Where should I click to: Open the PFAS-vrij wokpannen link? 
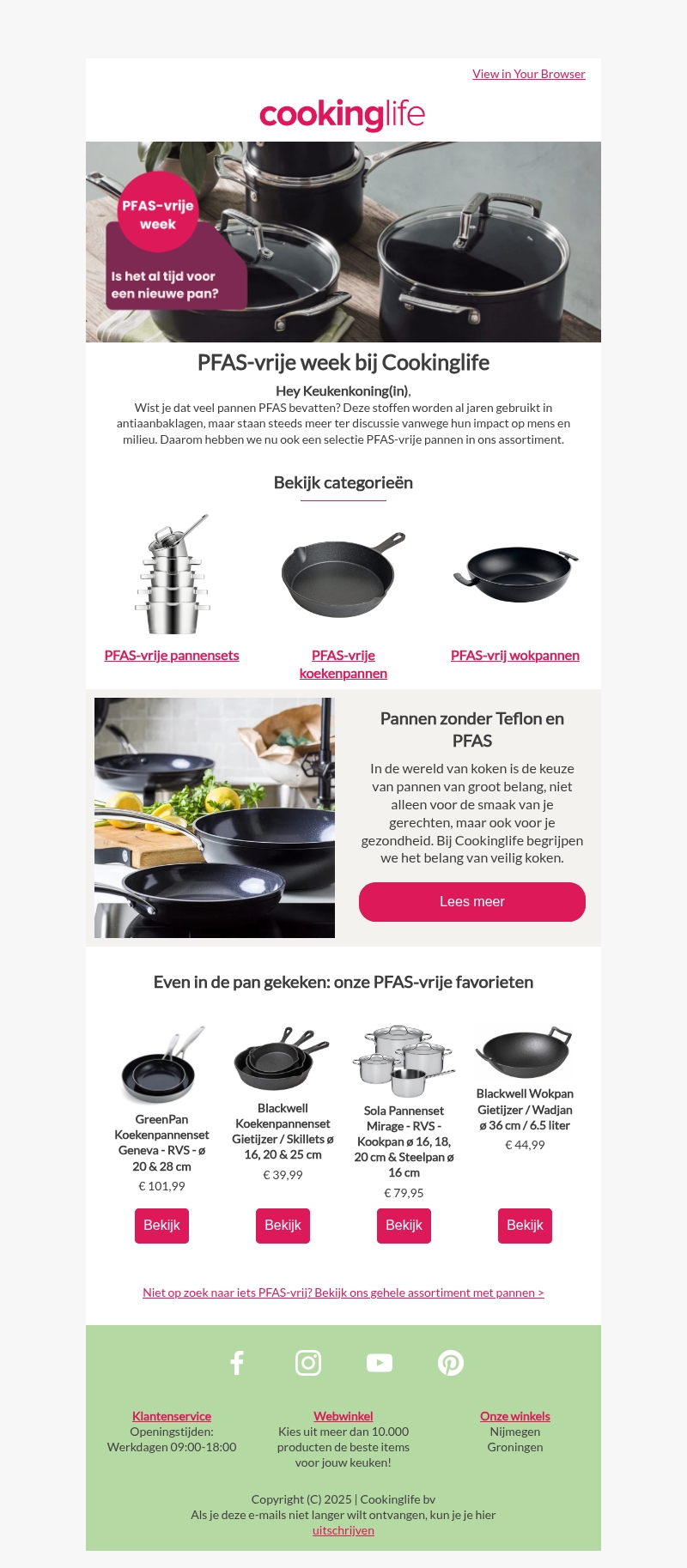click(515, 656)
